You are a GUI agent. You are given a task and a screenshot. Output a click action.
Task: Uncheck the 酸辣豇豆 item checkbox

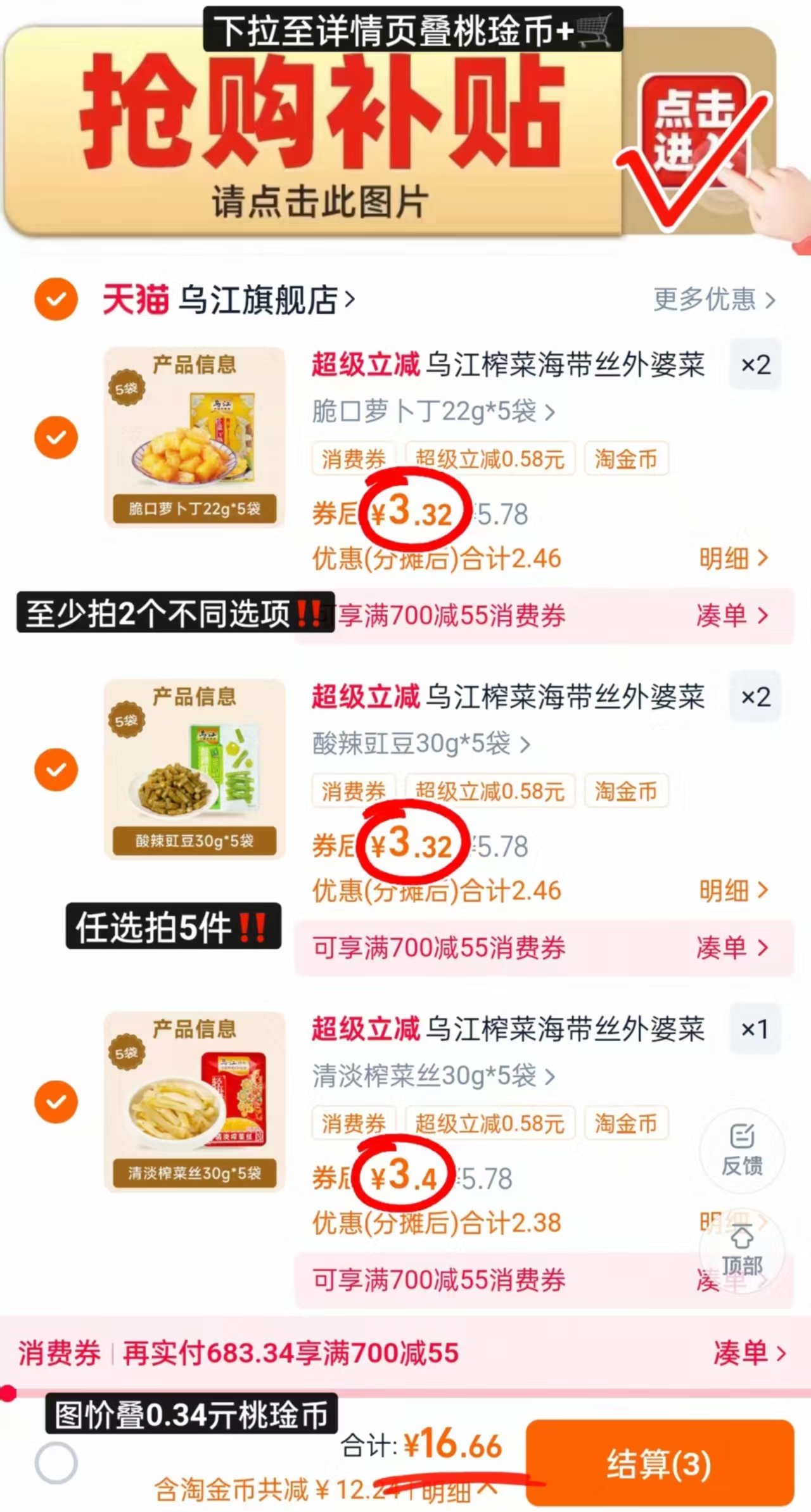(x=56, y=770)
